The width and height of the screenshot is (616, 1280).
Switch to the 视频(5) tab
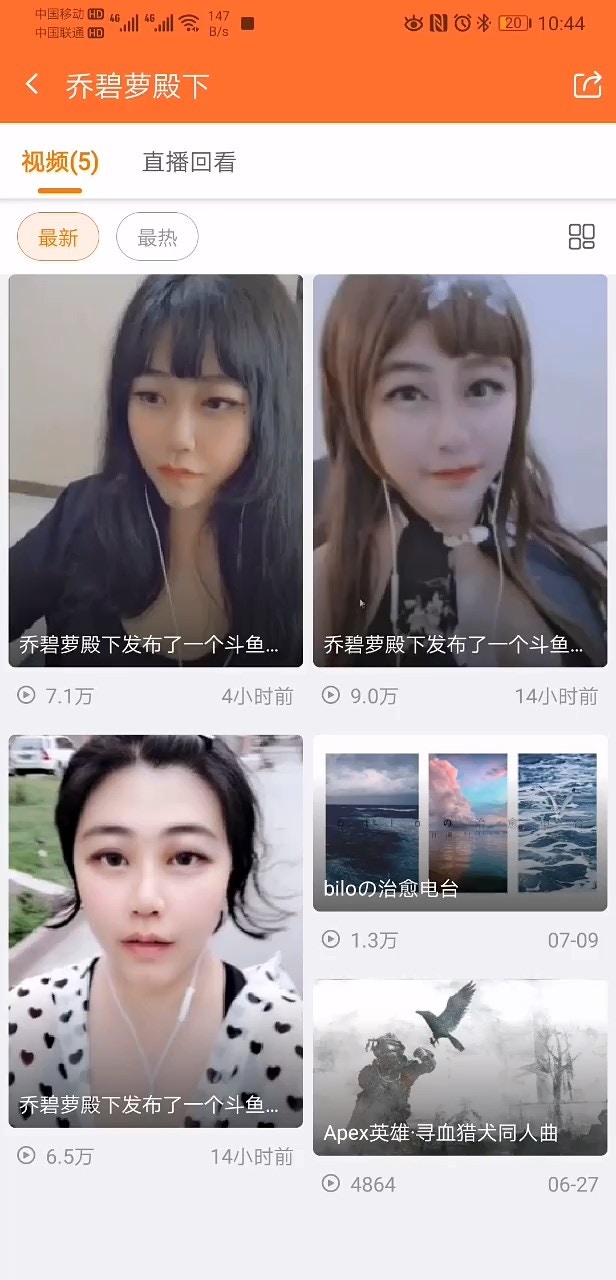pos(60,162)
